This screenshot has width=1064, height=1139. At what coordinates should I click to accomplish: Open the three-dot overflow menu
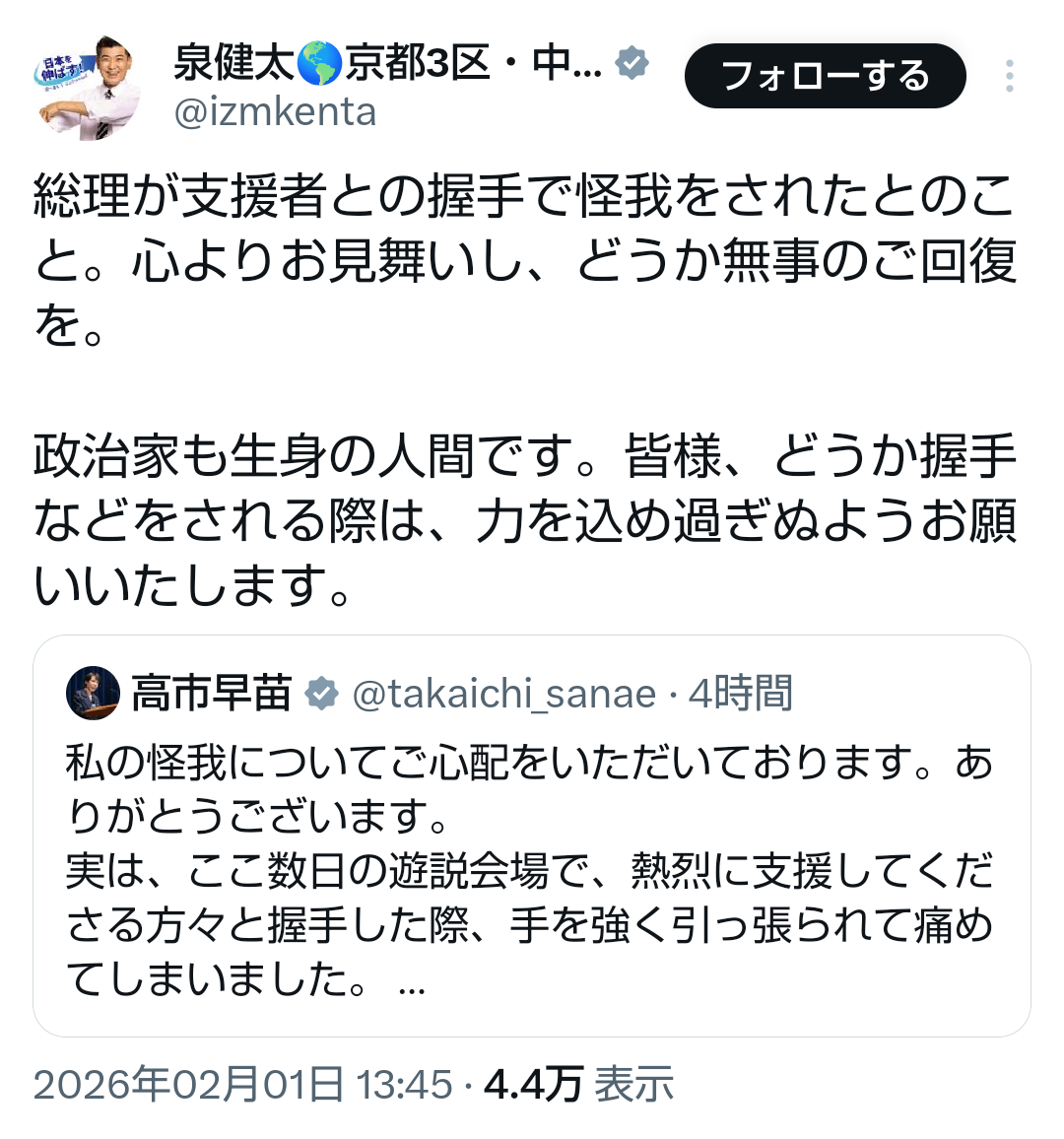[1010, 76]
